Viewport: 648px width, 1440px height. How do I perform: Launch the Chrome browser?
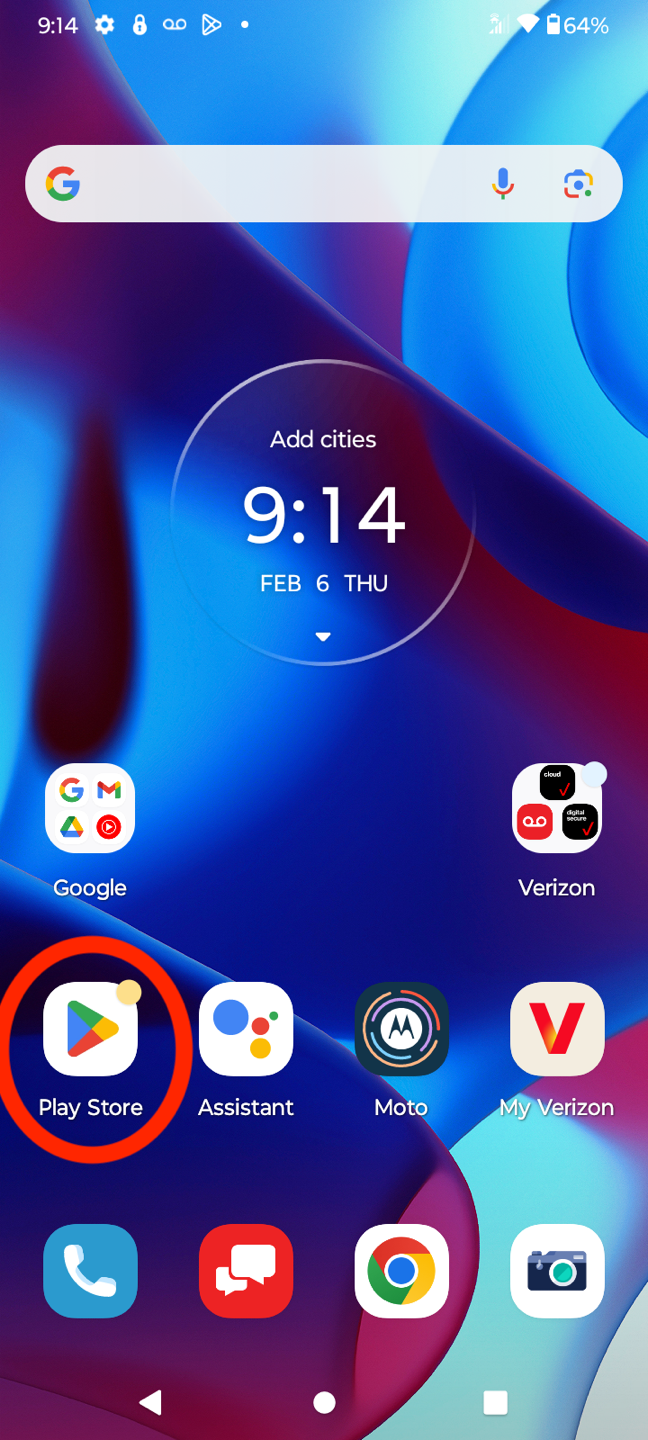coord(401,1271)
